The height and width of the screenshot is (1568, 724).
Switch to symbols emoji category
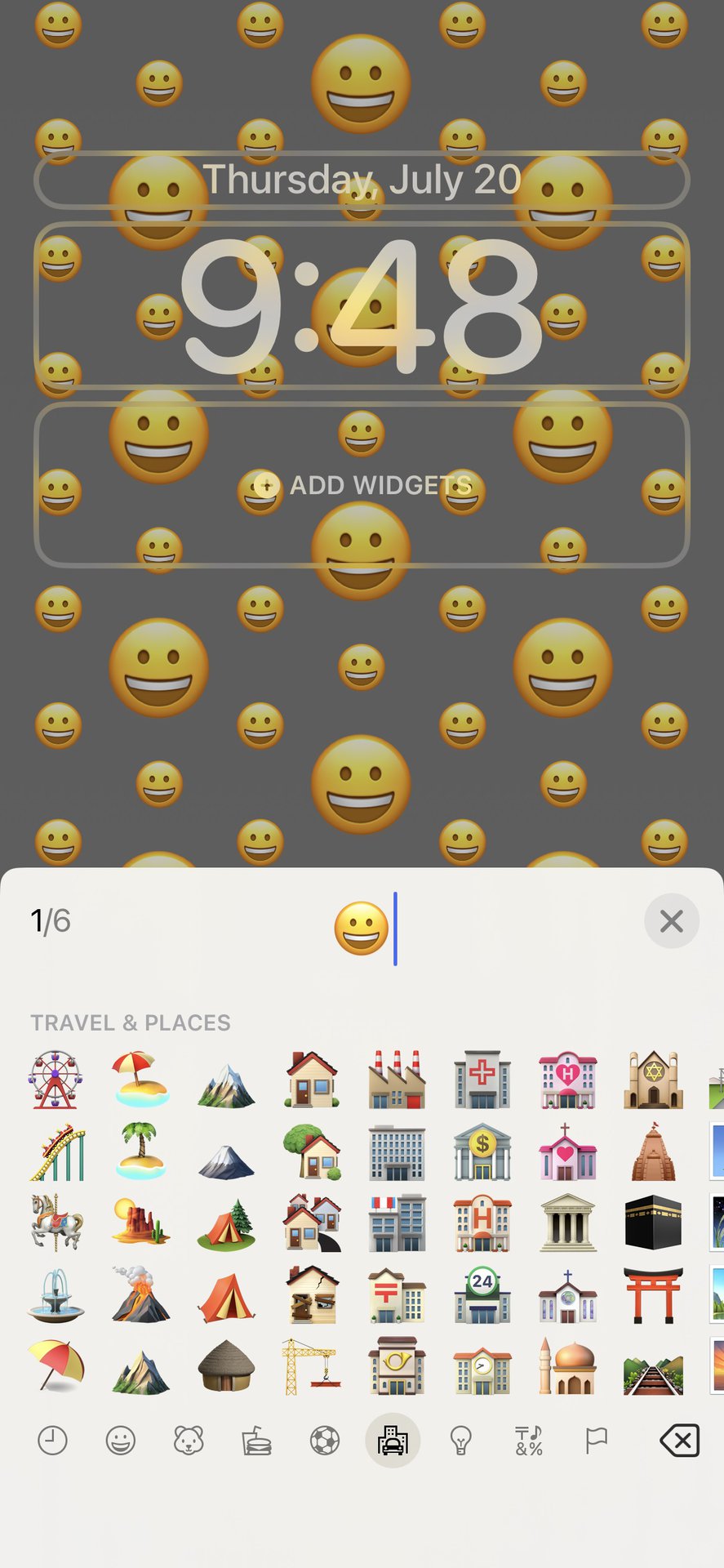[529, 1441]
